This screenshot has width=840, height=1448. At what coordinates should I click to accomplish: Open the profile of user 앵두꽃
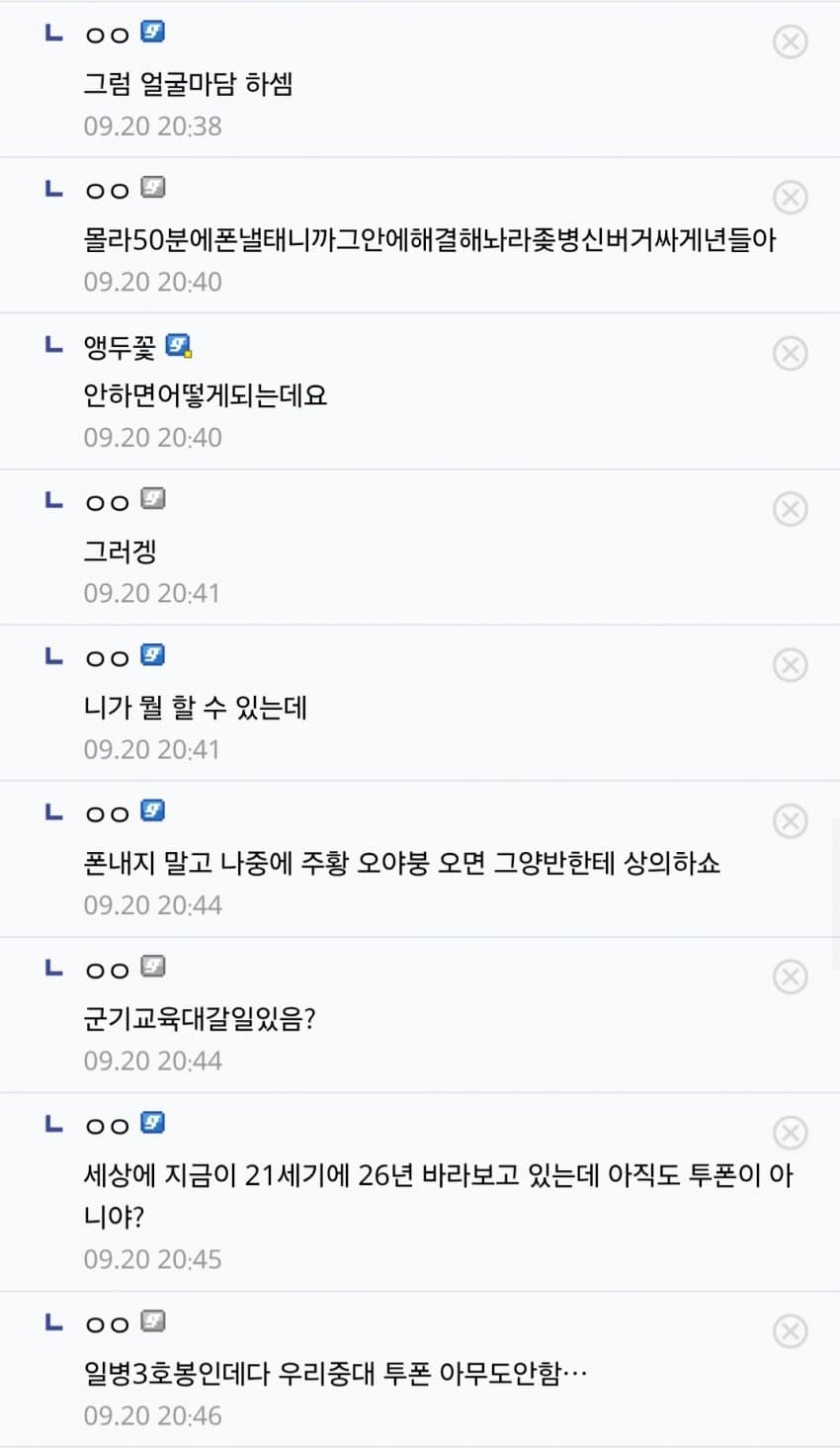pyautogui.click(x=120, y=346)
